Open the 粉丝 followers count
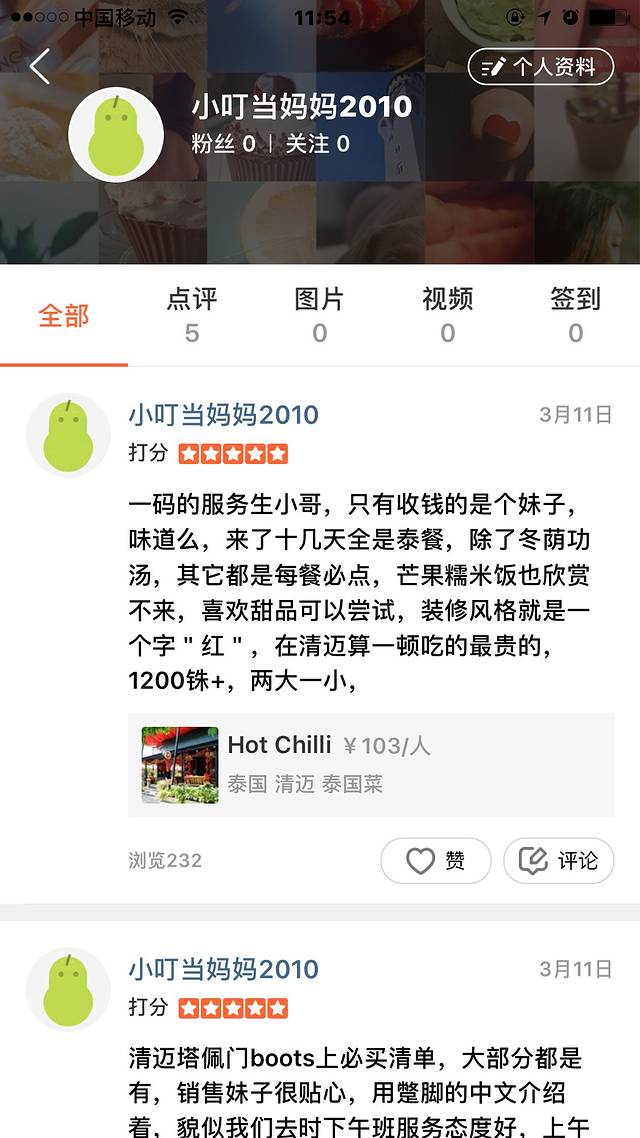Image resolution: width=640 pixels, height=1138 pixels. 223,144
